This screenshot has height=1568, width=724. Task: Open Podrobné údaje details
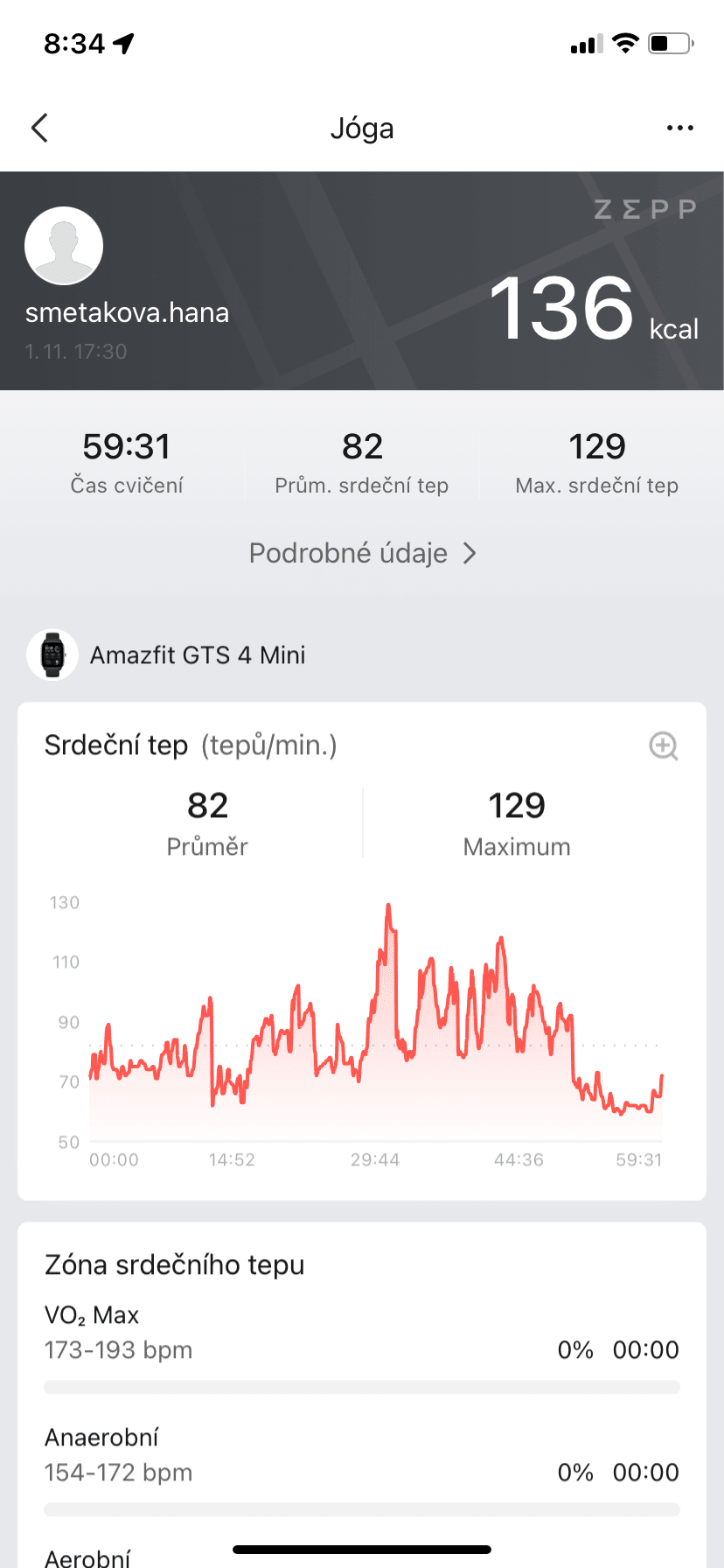[362, 553]
